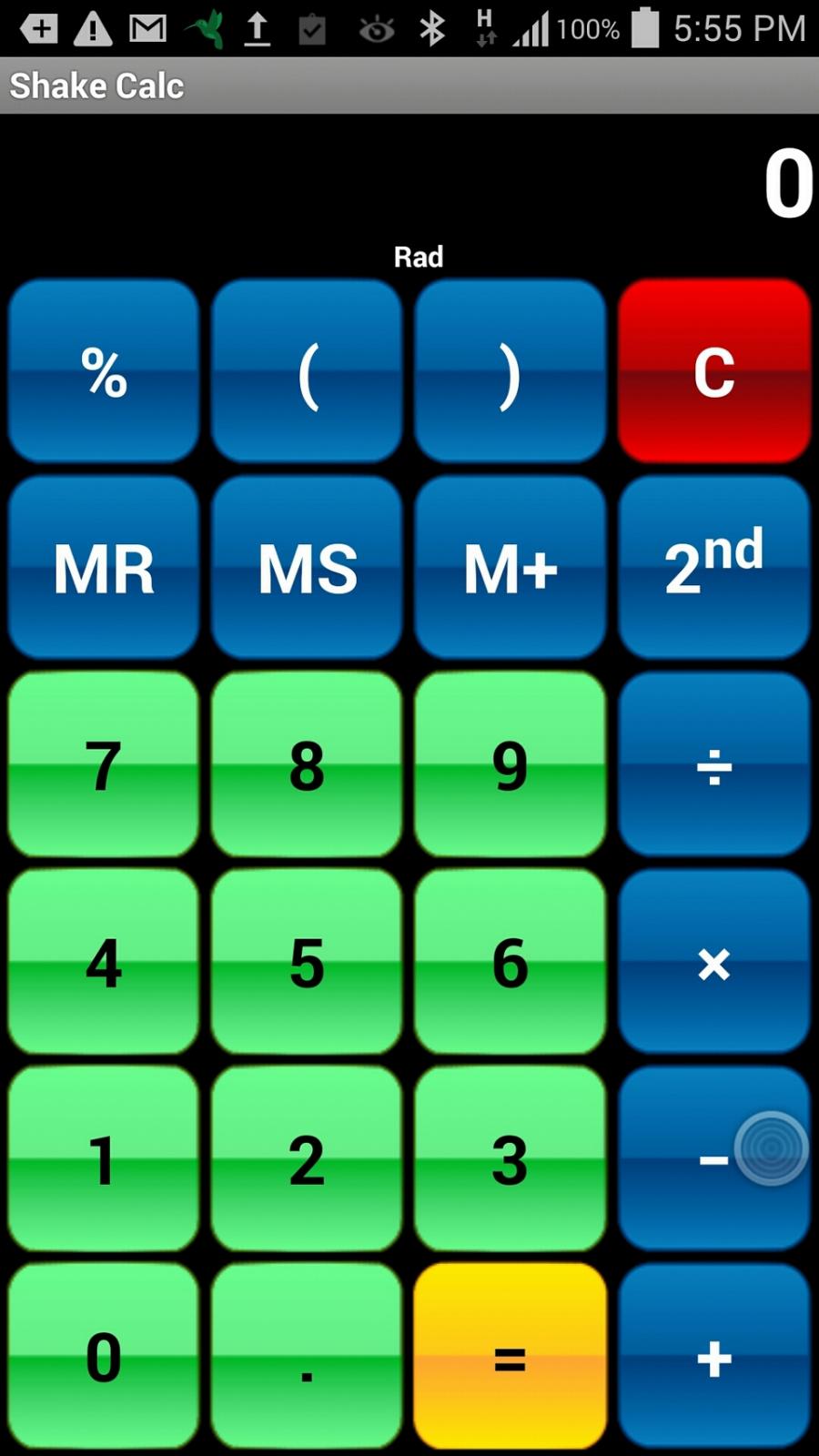Image resolution: width=819 pixels, height=1456 pixels.
Task: Enter digit 1
Action: click(x=104, y=1158)
